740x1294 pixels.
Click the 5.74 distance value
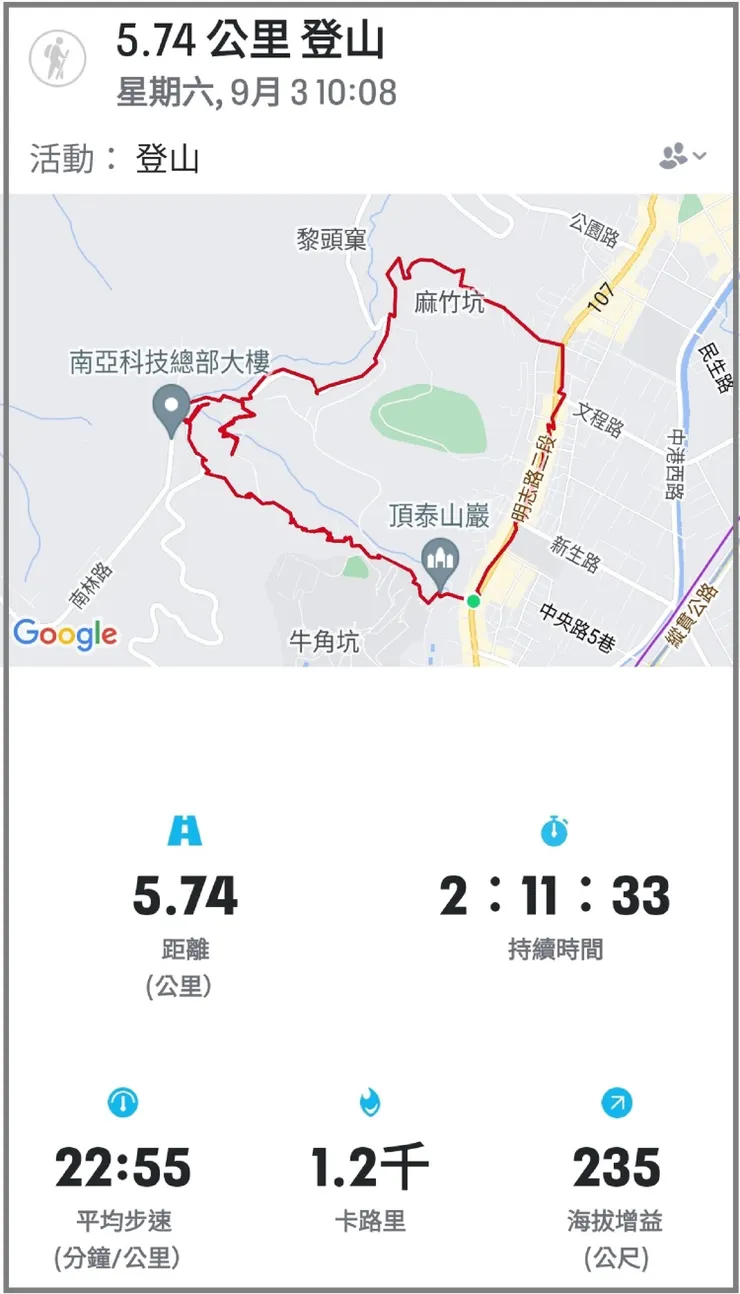186,897
